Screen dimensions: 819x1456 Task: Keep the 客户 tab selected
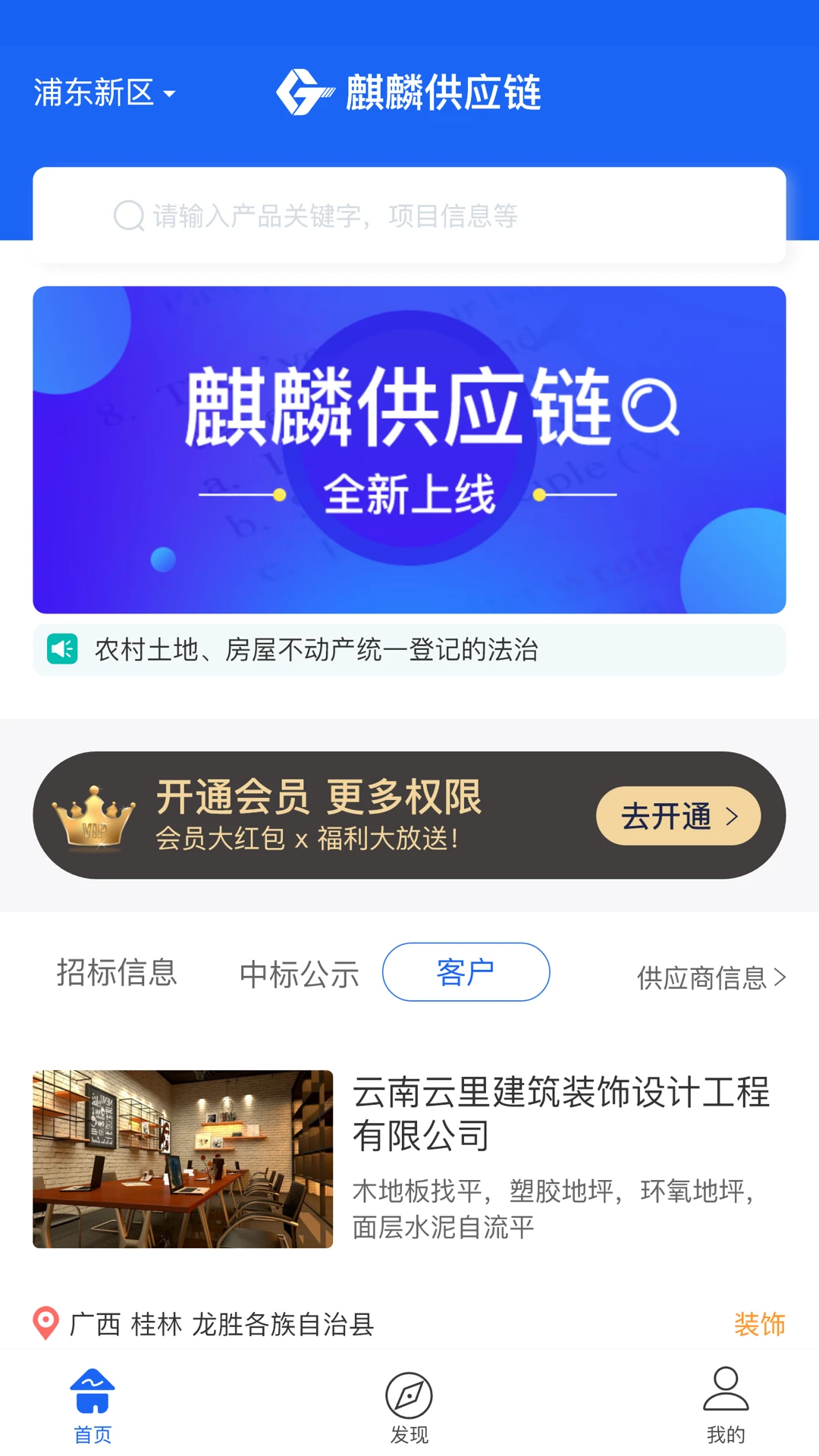(x=466, y=971)
